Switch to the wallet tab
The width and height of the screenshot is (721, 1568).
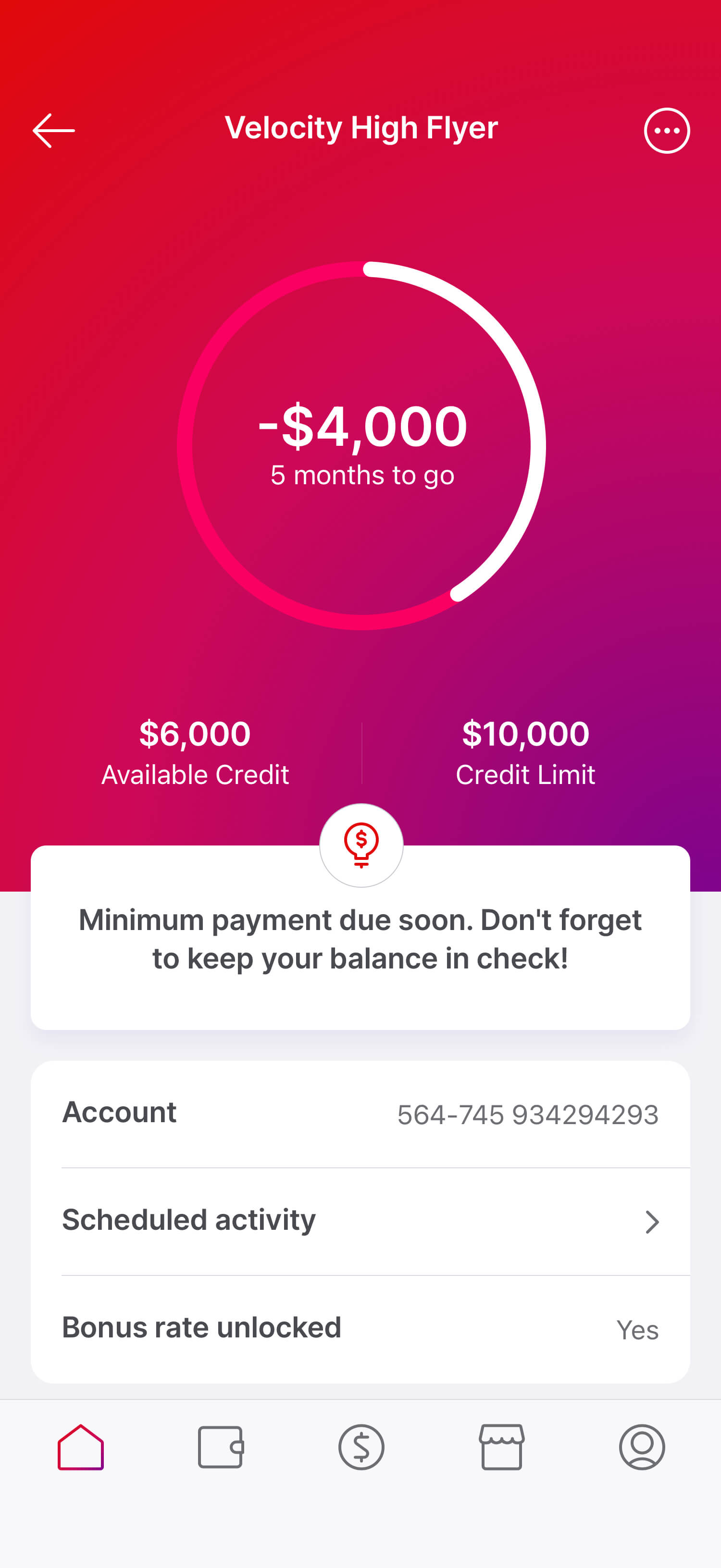tap(221, 1446)
